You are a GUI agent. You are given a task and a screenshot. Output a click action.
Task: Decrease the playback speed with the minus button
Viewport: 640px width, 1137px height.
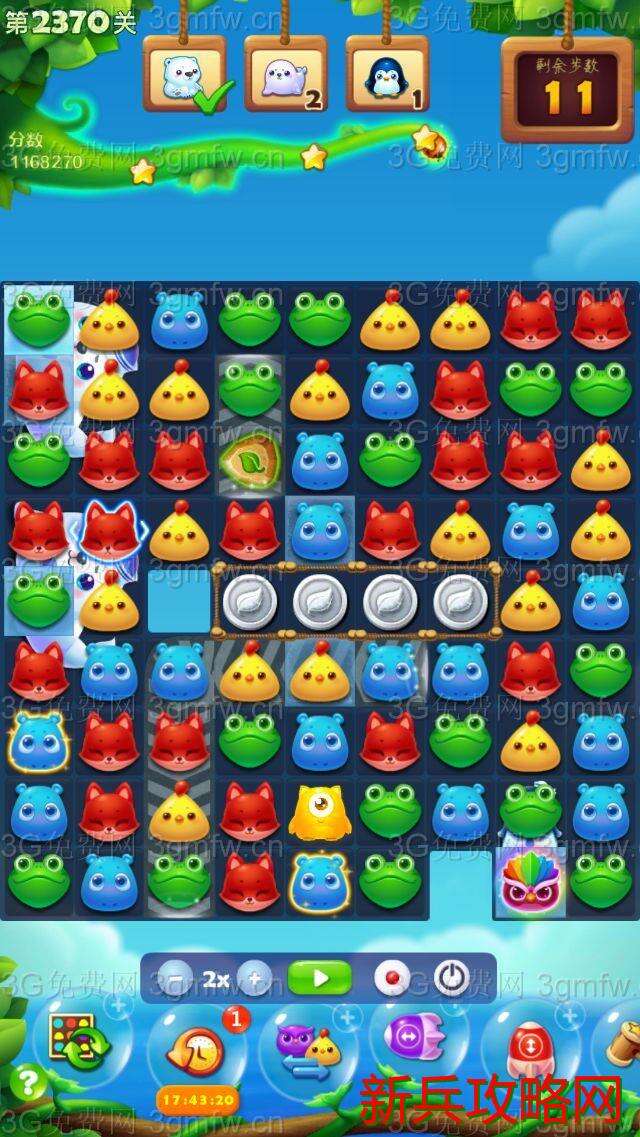[x=176, y=978]
